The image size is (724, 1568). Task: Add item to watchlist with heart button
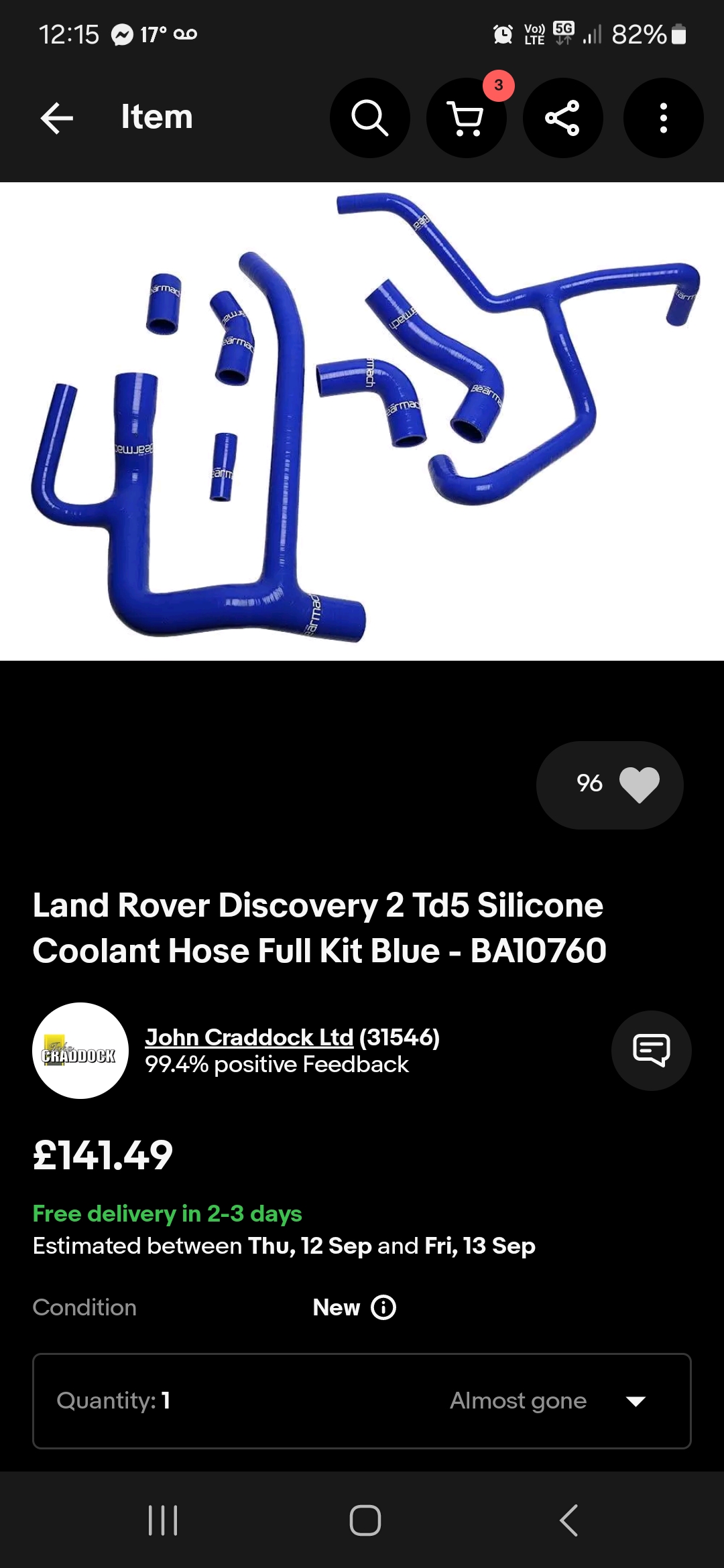(610, 785)
